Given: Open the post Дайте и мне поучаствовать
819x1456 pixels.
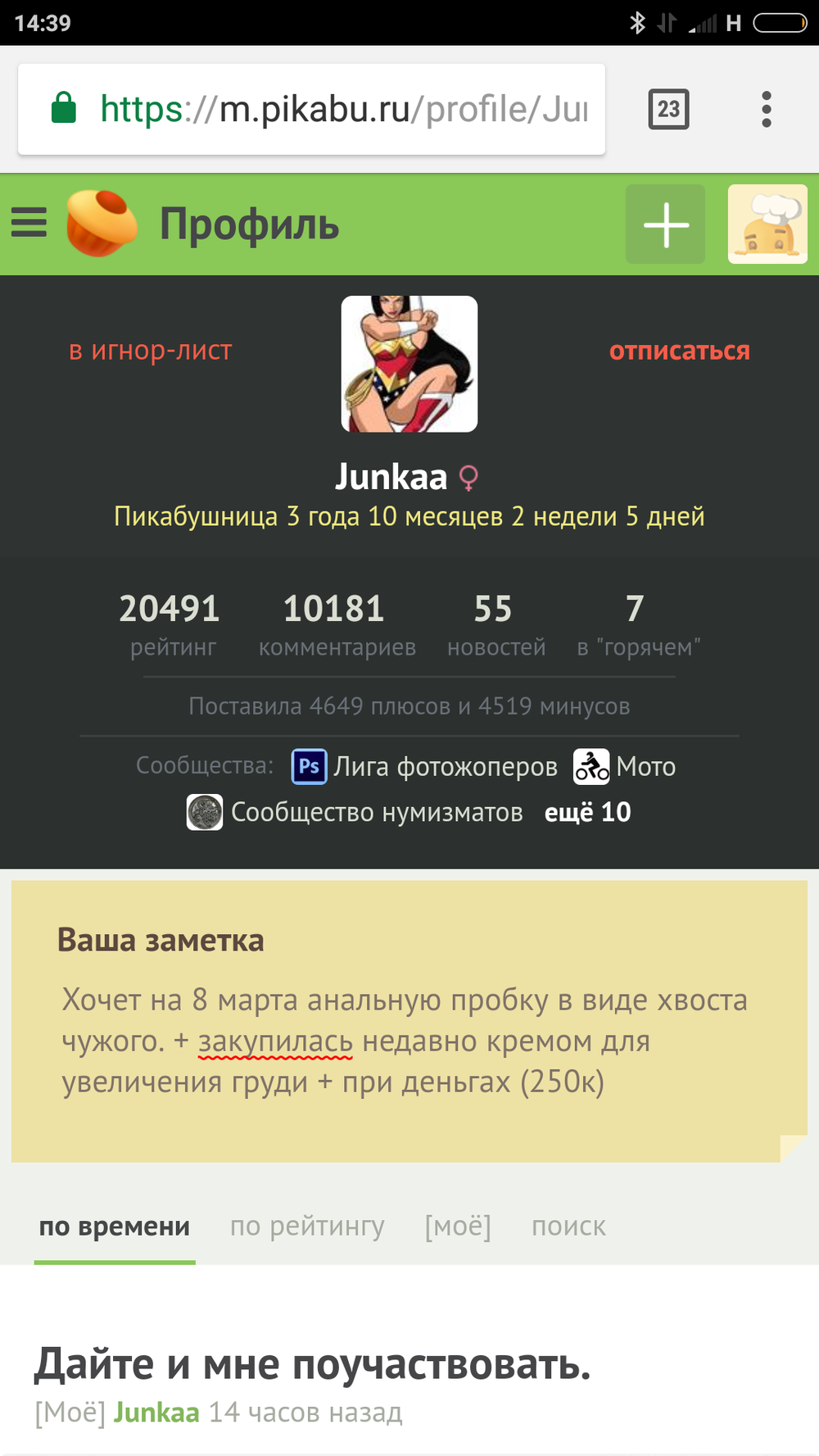Looking at the screenshot, I should click(x=312, y=1364).
